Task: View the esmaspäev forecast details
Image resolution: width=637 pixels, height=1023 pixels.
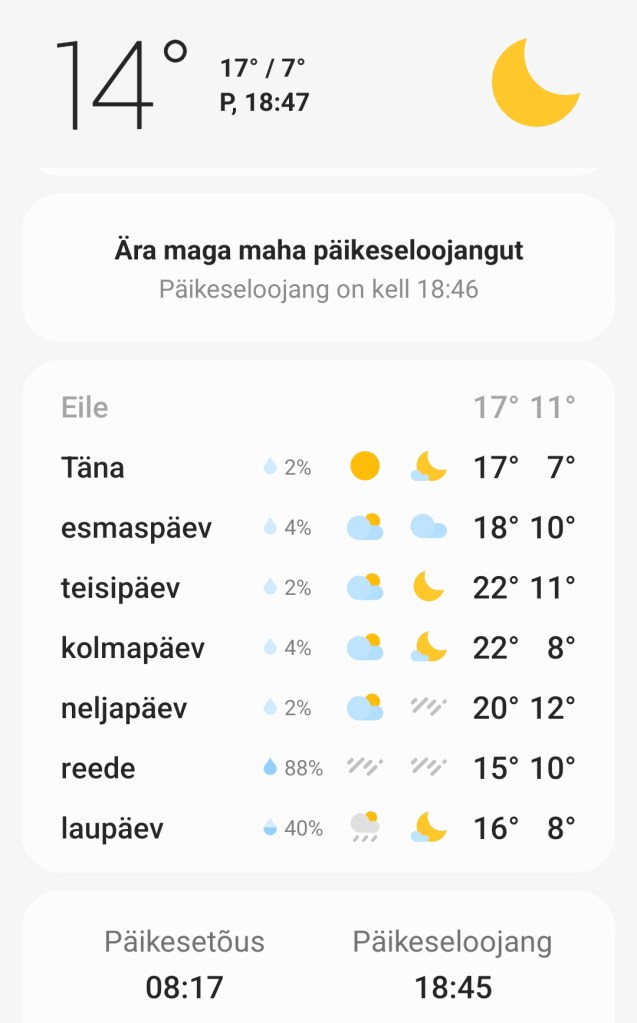Action: (318, 527)
